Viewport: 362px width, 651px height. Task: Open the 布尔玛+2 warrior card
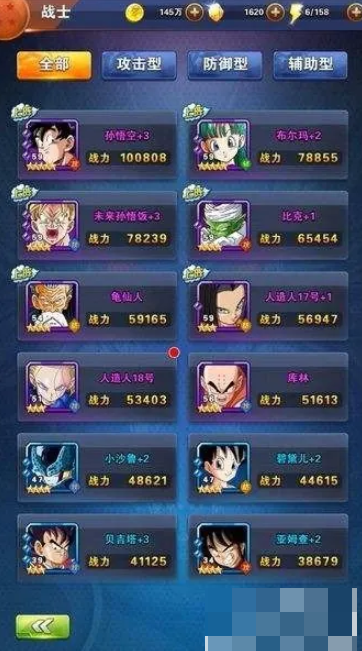coord(268,145)
